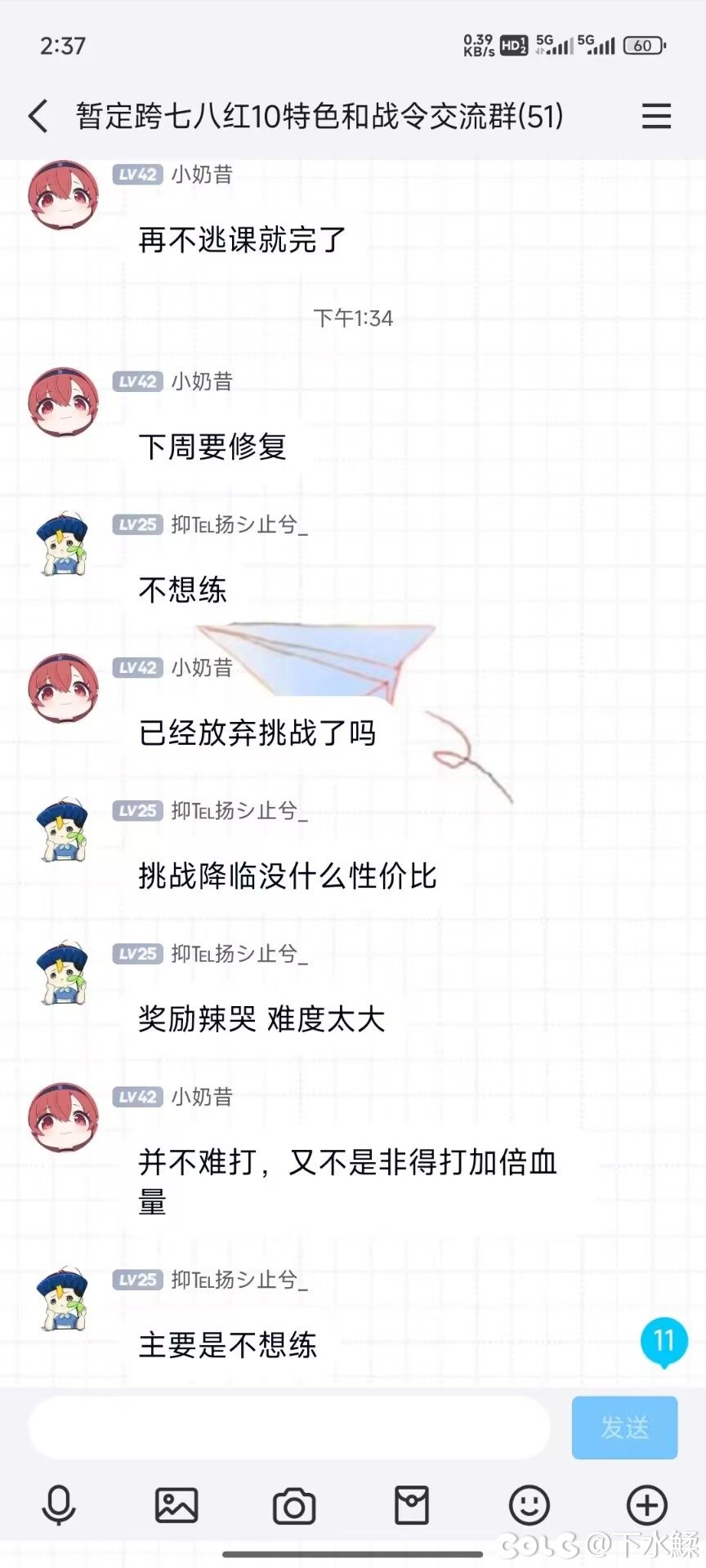Viewport: 706px width, 1568px height.
Task: Jump to the 11 new unread messages
Action: 664,1340
